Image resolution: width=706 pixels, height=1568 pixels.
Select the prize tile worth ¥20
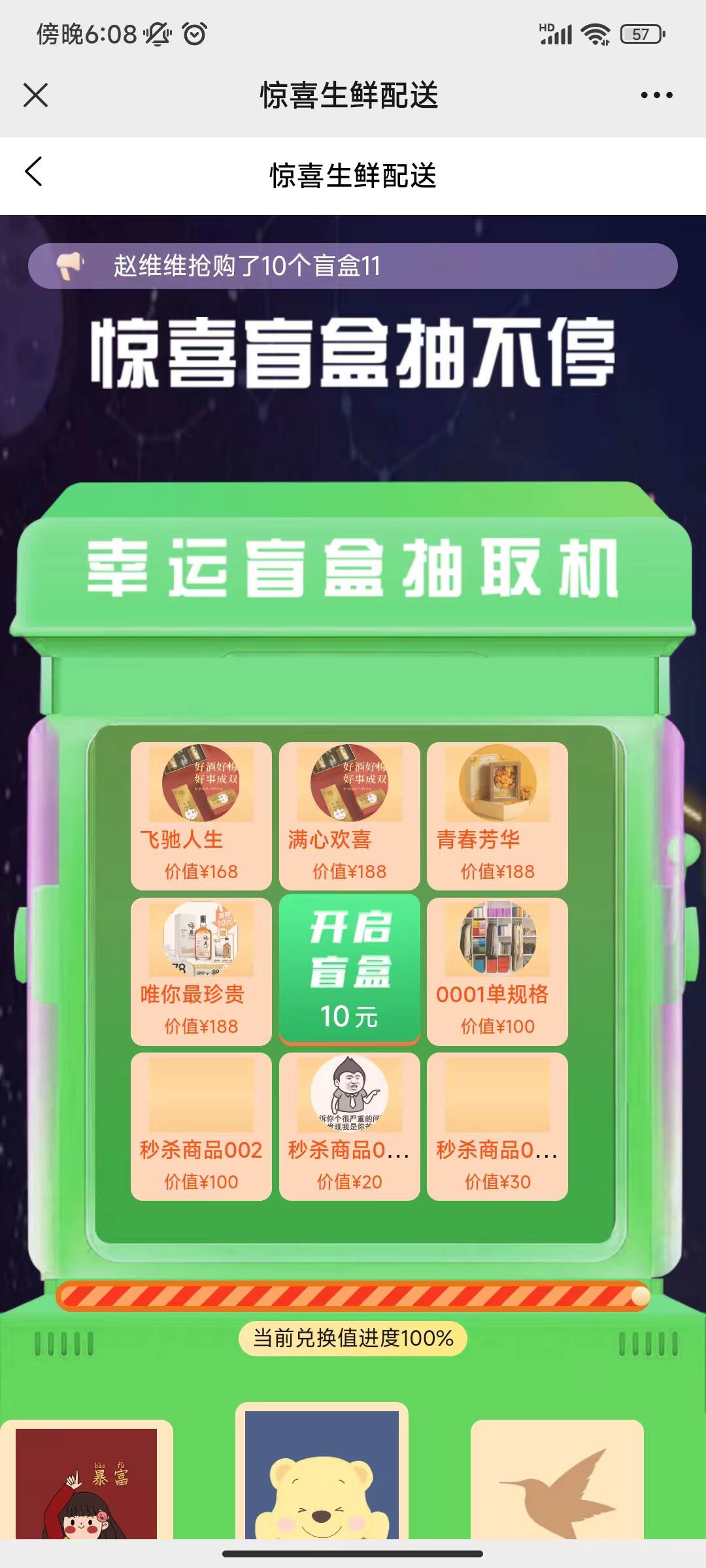point(349,1126)
